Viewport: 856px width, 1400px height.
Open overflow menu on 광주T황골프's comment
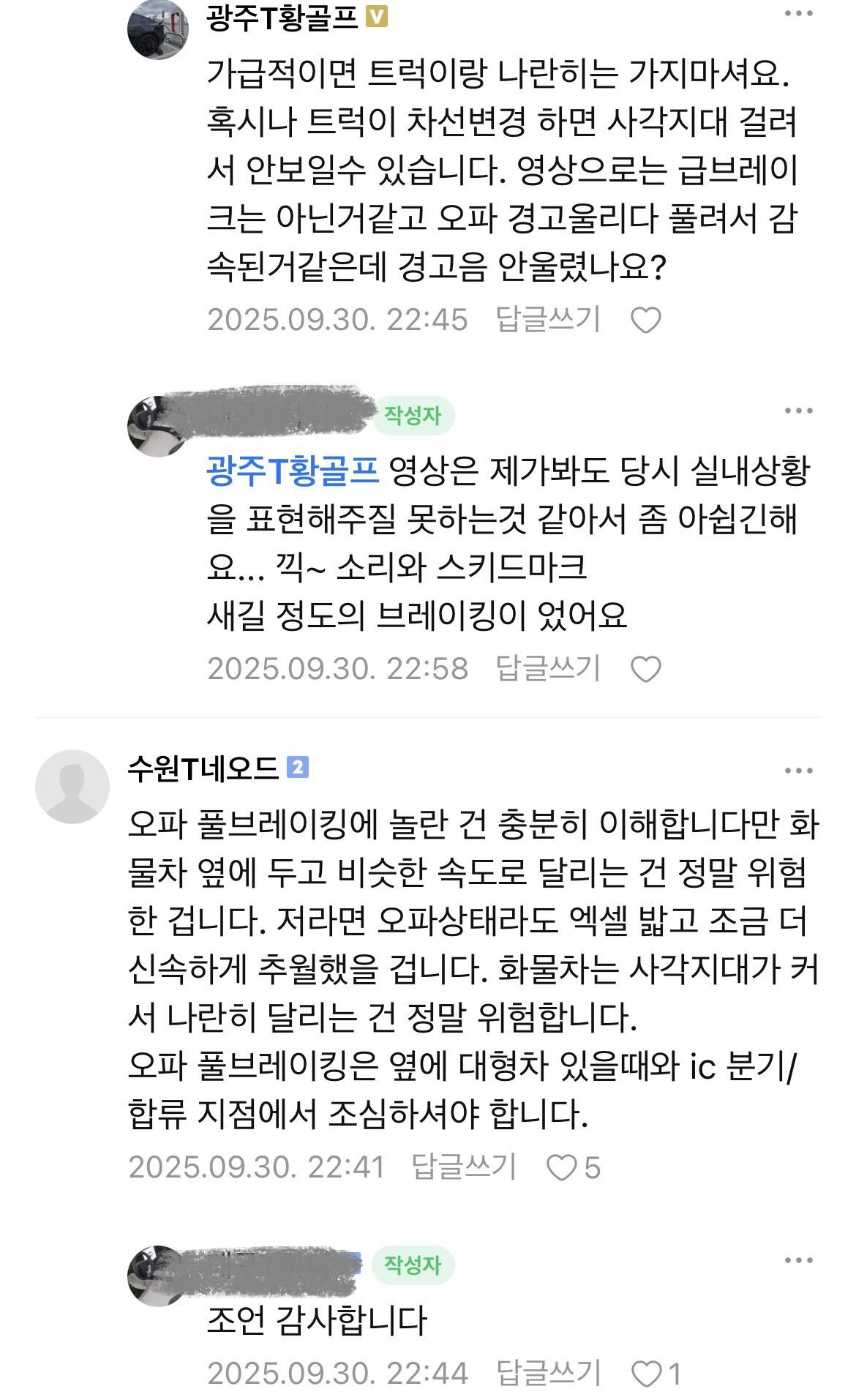tap(798, 15)
